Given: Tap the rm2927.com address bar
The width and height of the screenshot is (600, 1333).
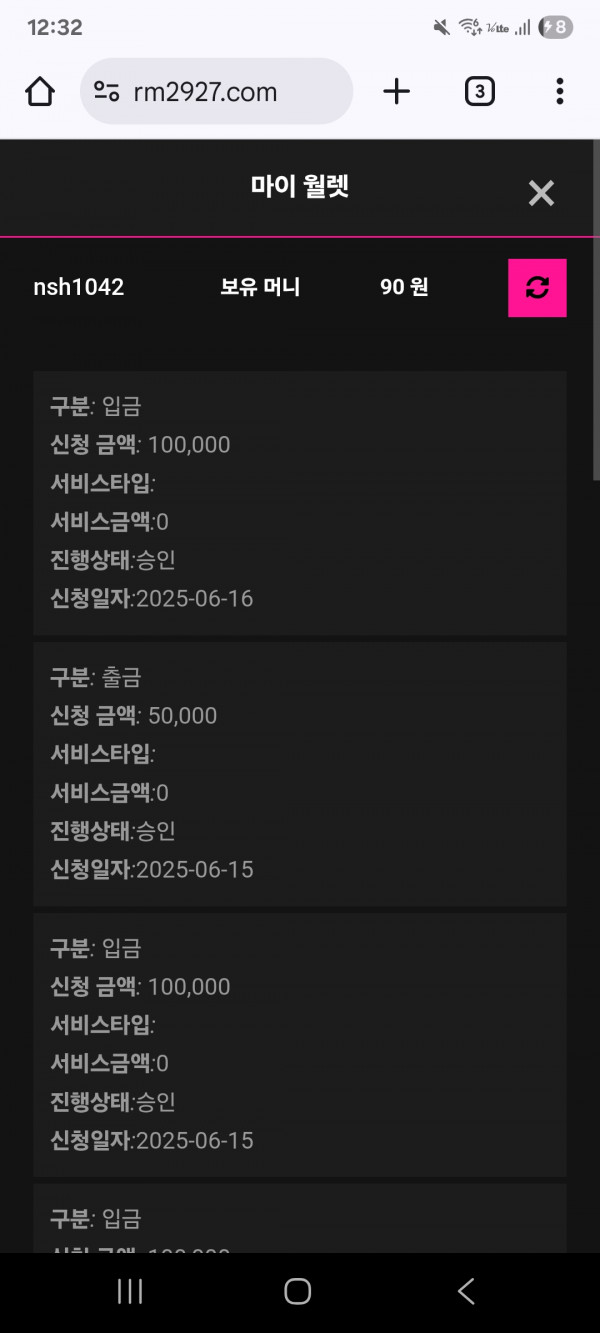Looking at the screenshot, I should [216, 92].
